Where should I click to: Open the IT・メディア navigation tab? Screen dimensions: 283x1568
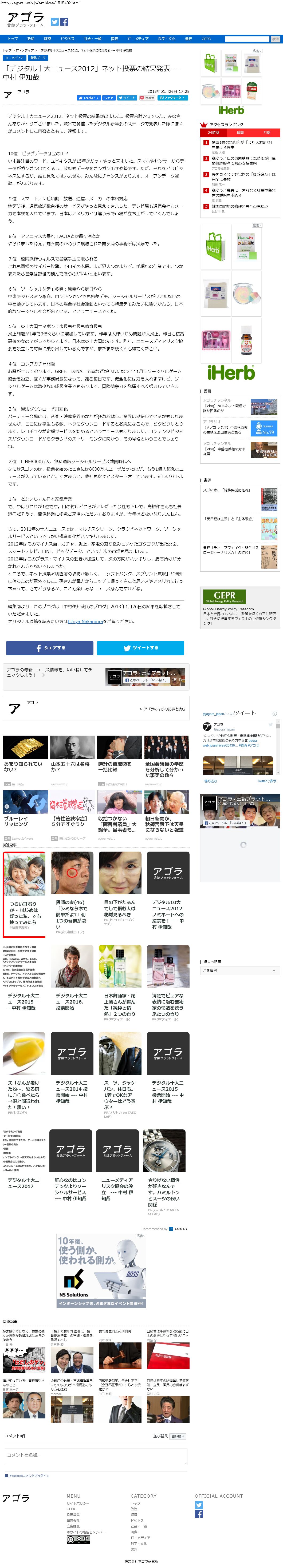click(x=138, y=39)
